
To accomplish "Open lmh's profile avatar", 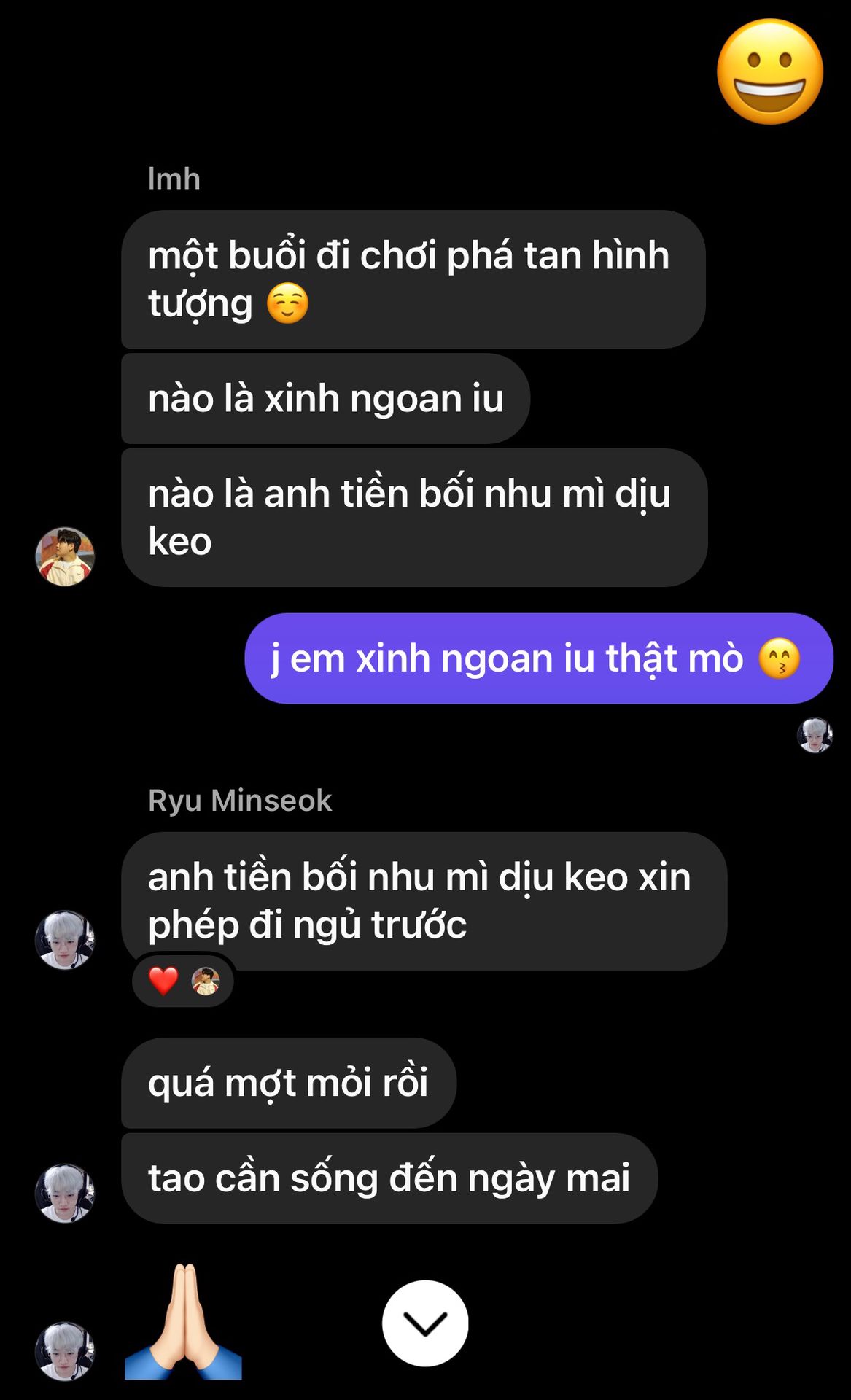I will pos(65,557).
